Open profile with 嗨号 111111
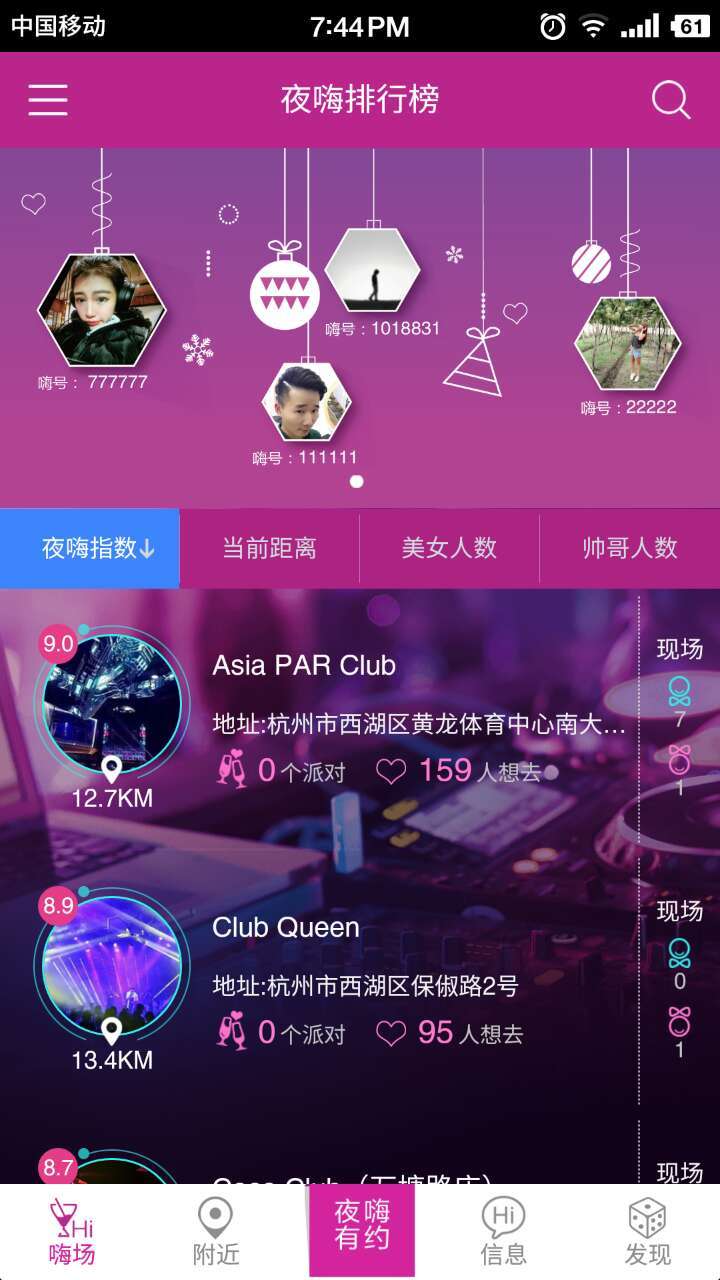Screen dimensions: 720x1280 click(x=306, y=402)
